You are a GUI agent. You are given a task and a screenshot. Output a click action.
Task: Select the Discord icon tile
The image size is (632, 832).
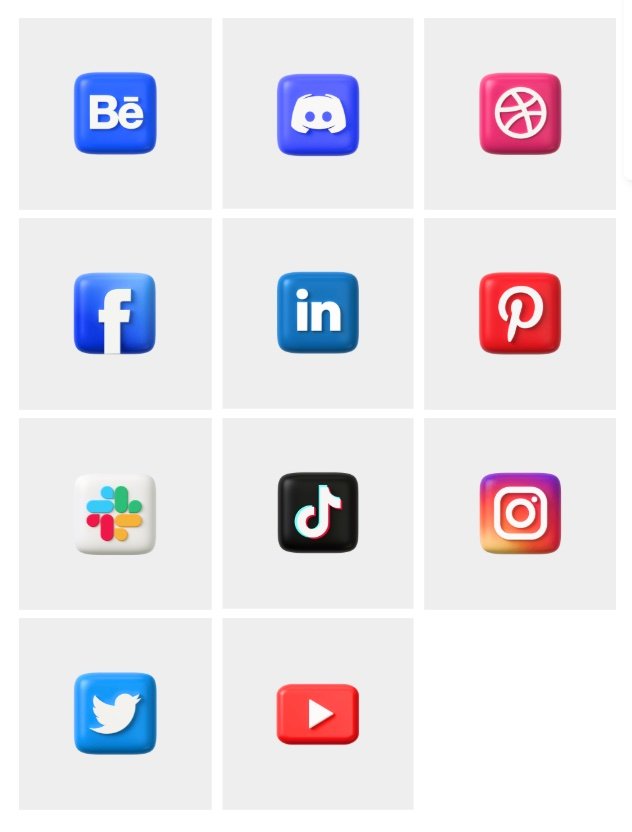coord(318,114)
